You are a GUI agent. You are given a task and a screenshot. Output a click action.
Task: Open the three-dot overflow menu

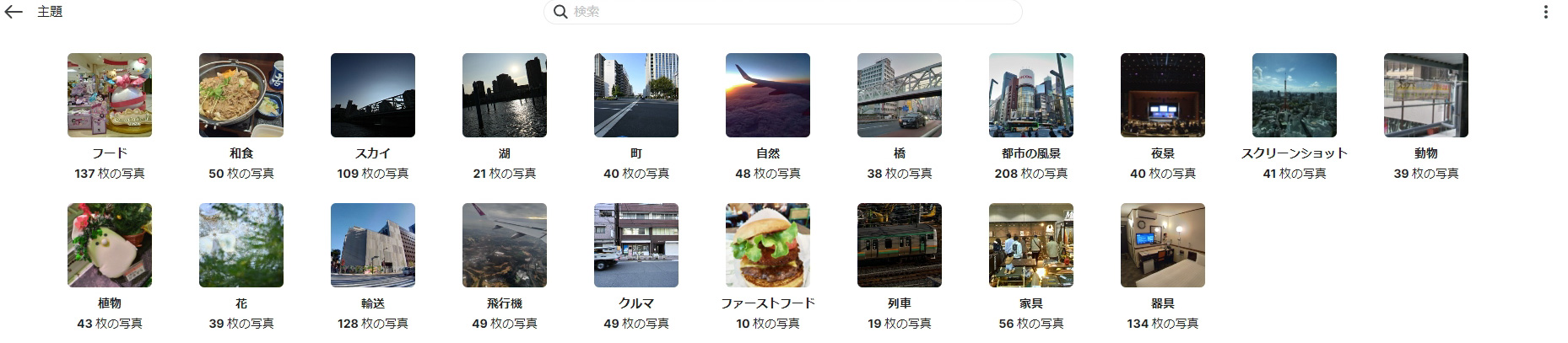coord(1545,12)
